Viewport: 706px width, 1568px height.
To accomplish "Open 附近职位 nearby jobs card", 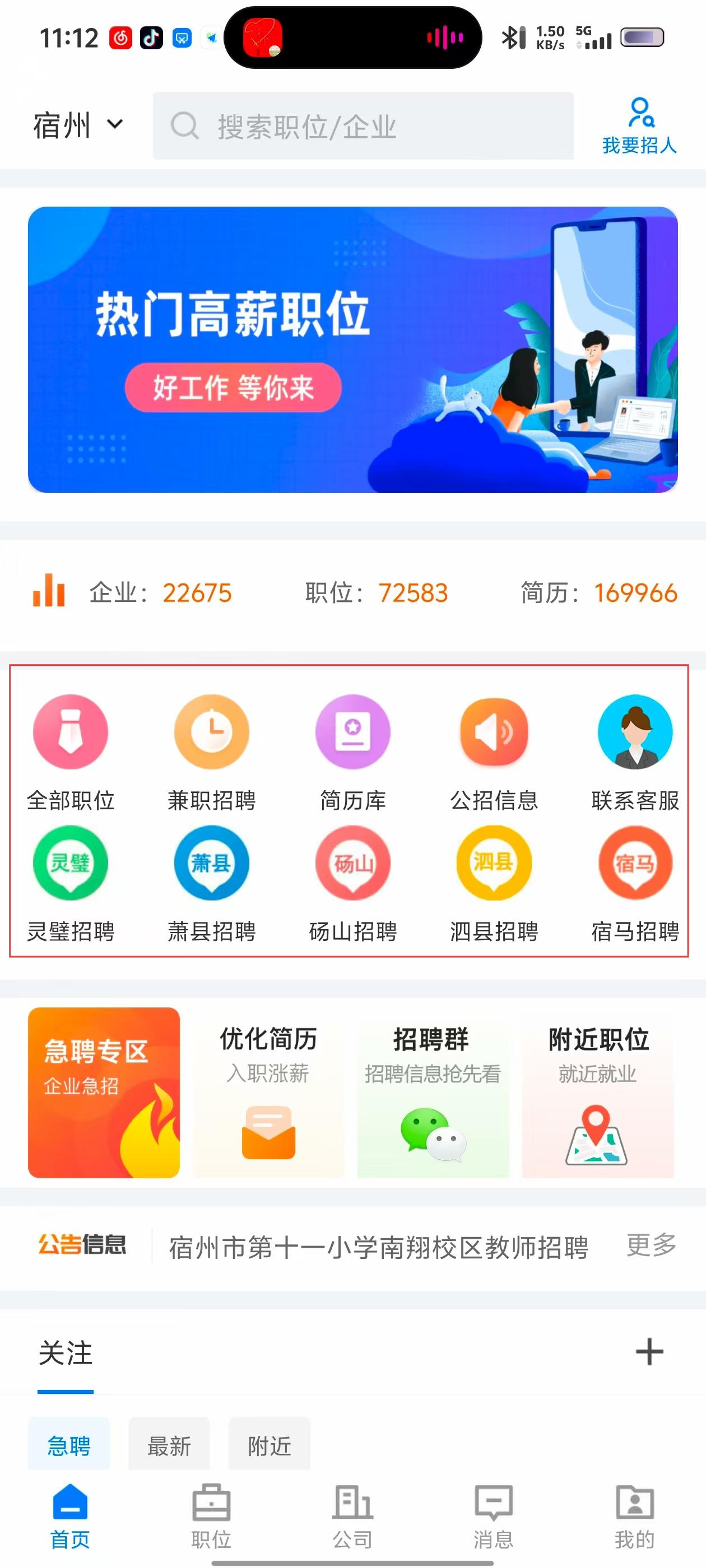I will point(597,1092).
